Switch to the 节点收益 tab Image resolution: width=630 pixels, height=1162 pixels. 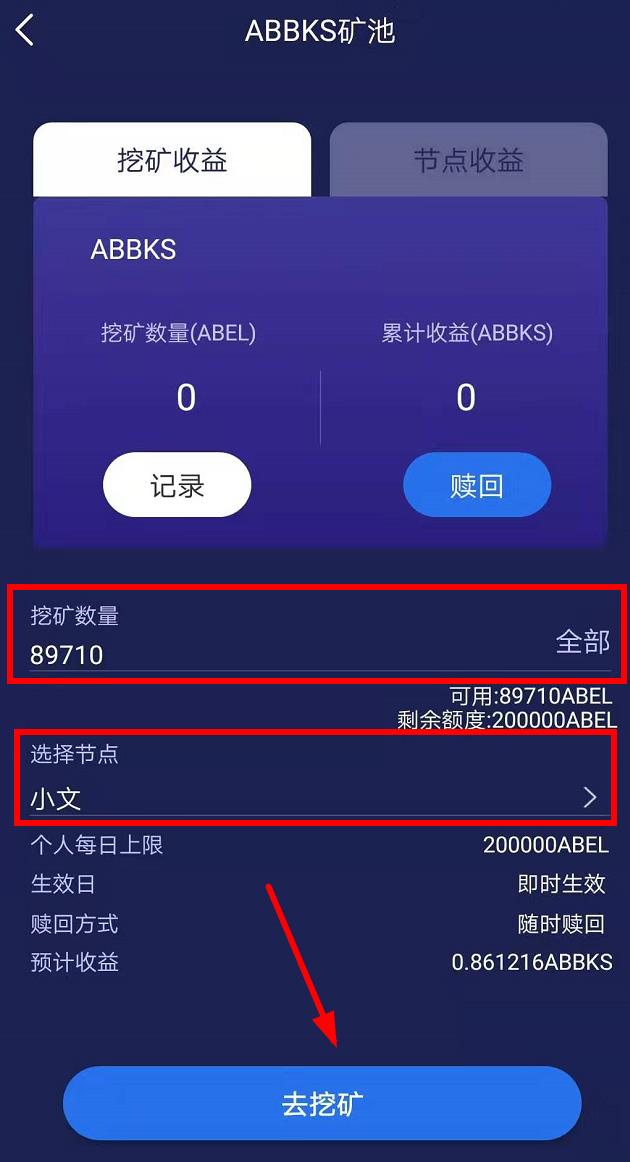pyautogui.click(x=468, y=161)
